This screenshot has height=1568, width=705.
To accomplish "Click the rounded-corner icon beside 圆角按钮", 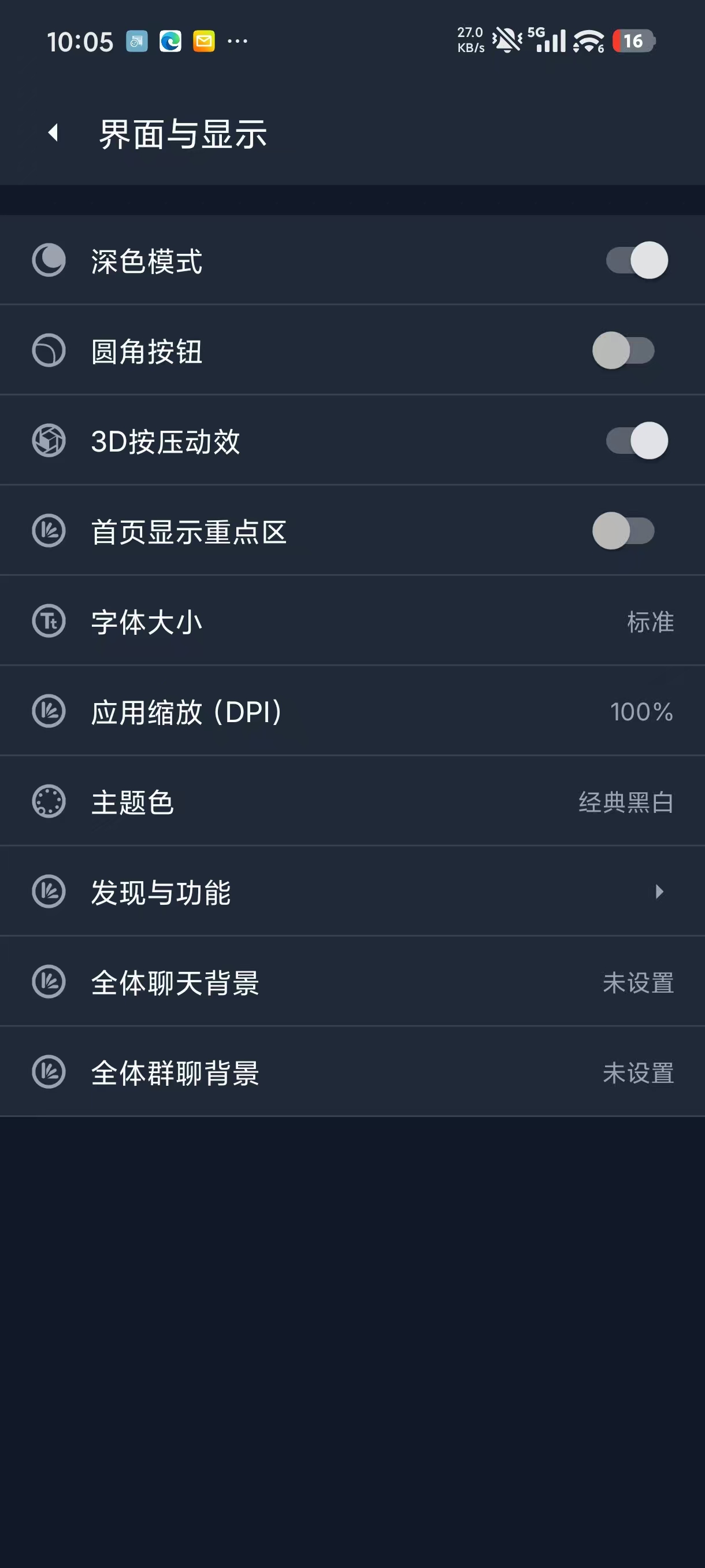I will pyautogui.click(x=49, y=350).
